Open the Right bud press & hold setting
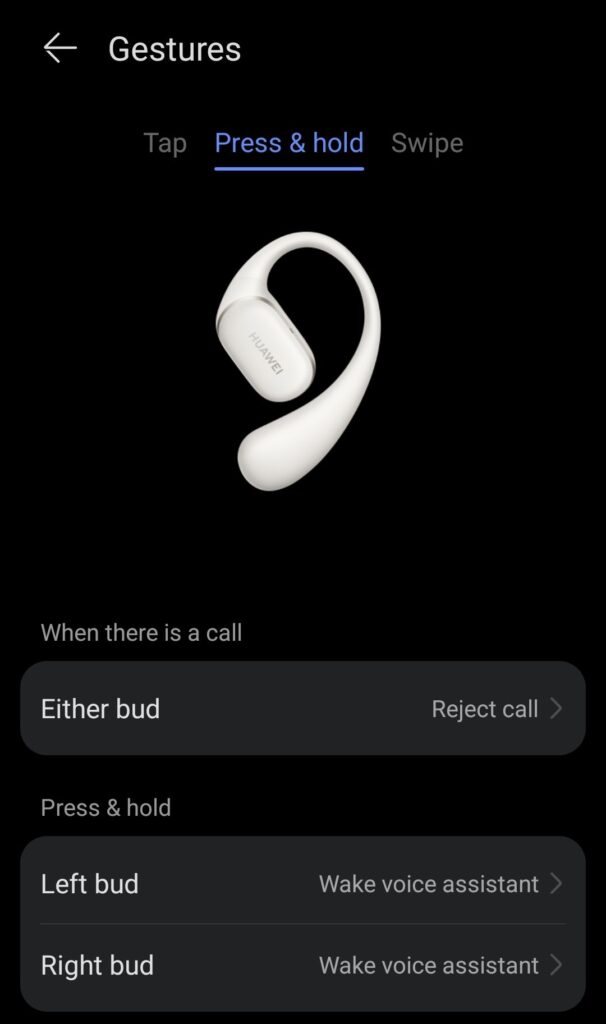 point(302,966)
